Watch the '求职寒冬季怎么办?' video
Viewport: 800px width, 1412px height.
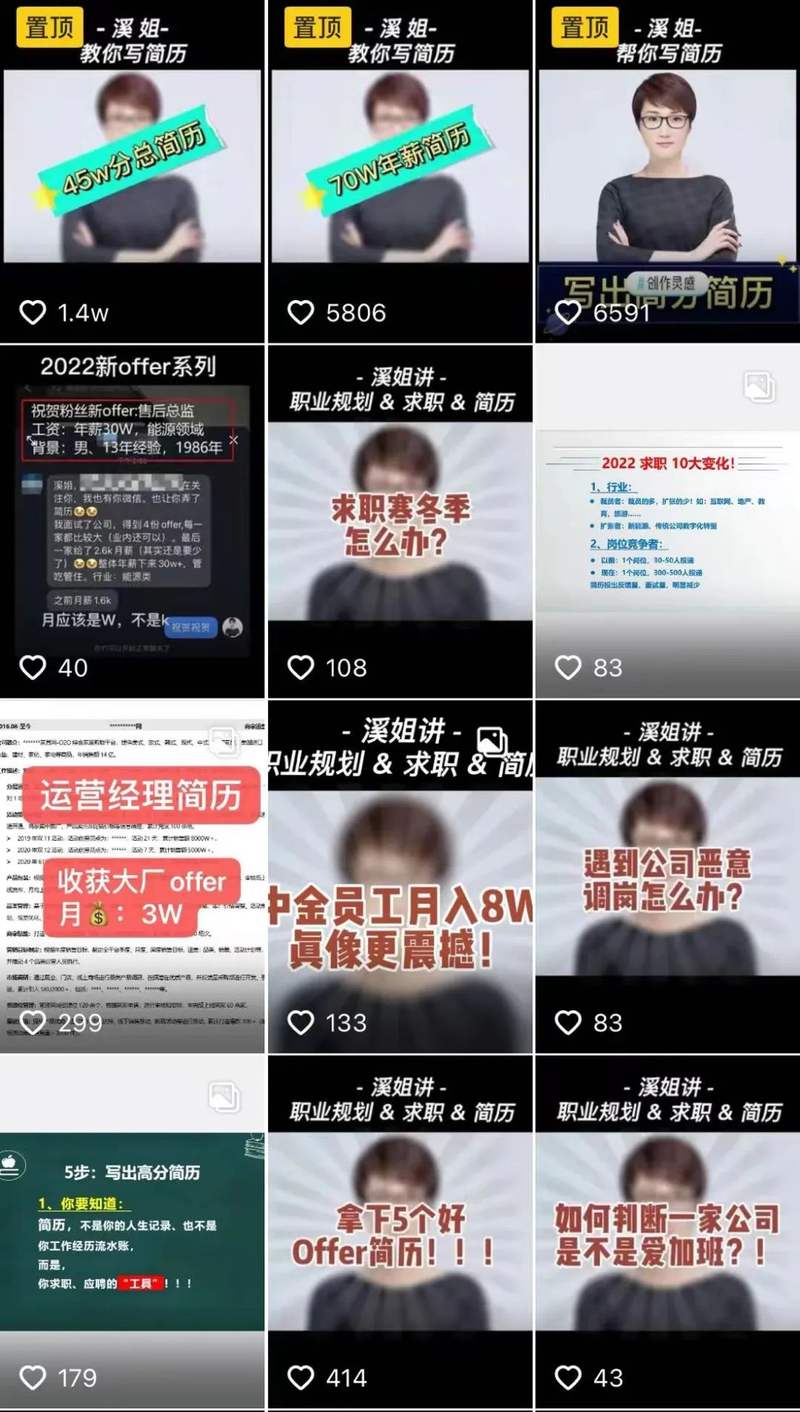pyautogui.click(x=399, y=520)
